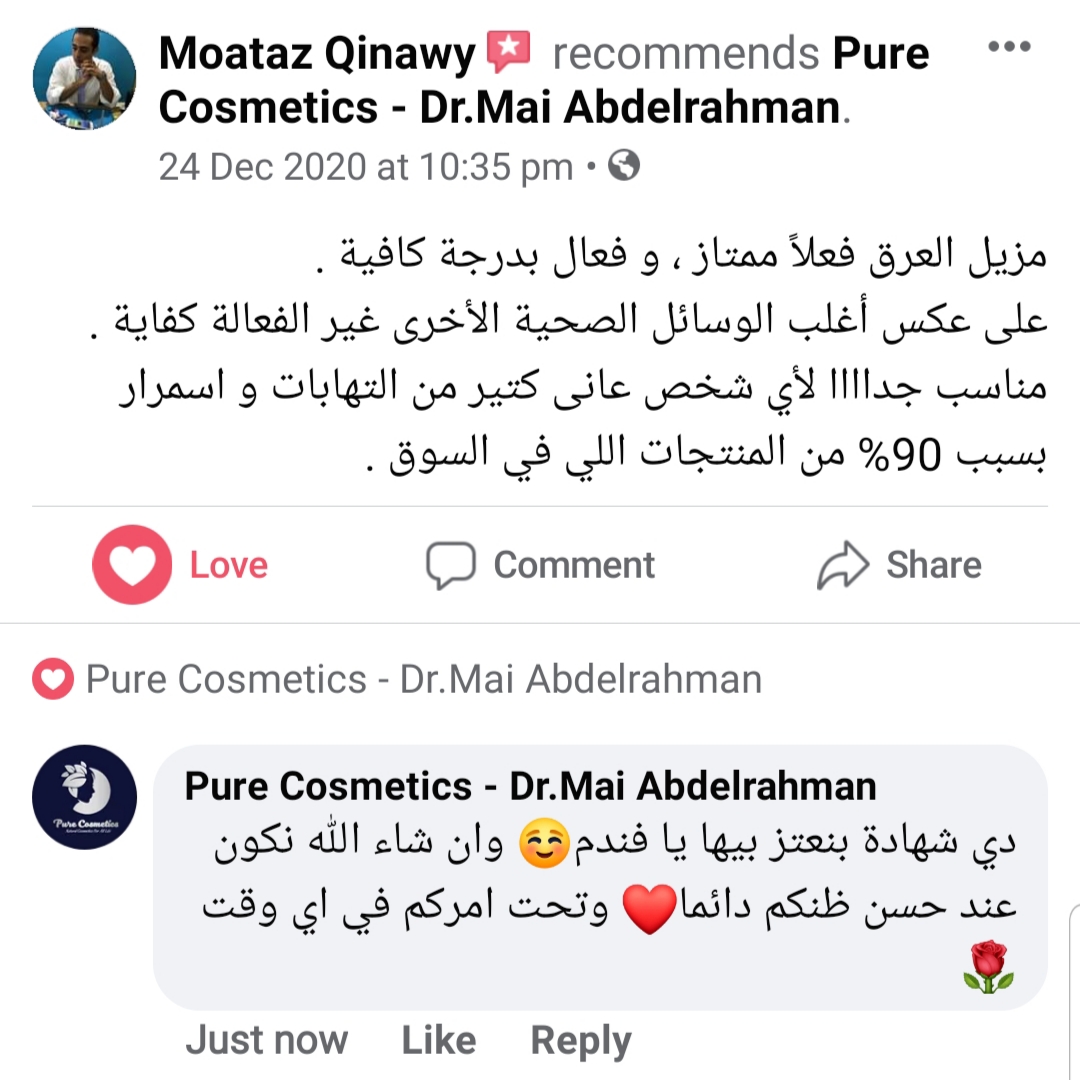Open Moataz Qinawy's profile picture
Screen dimensions: 1080x1080
[x=84, y=79]
